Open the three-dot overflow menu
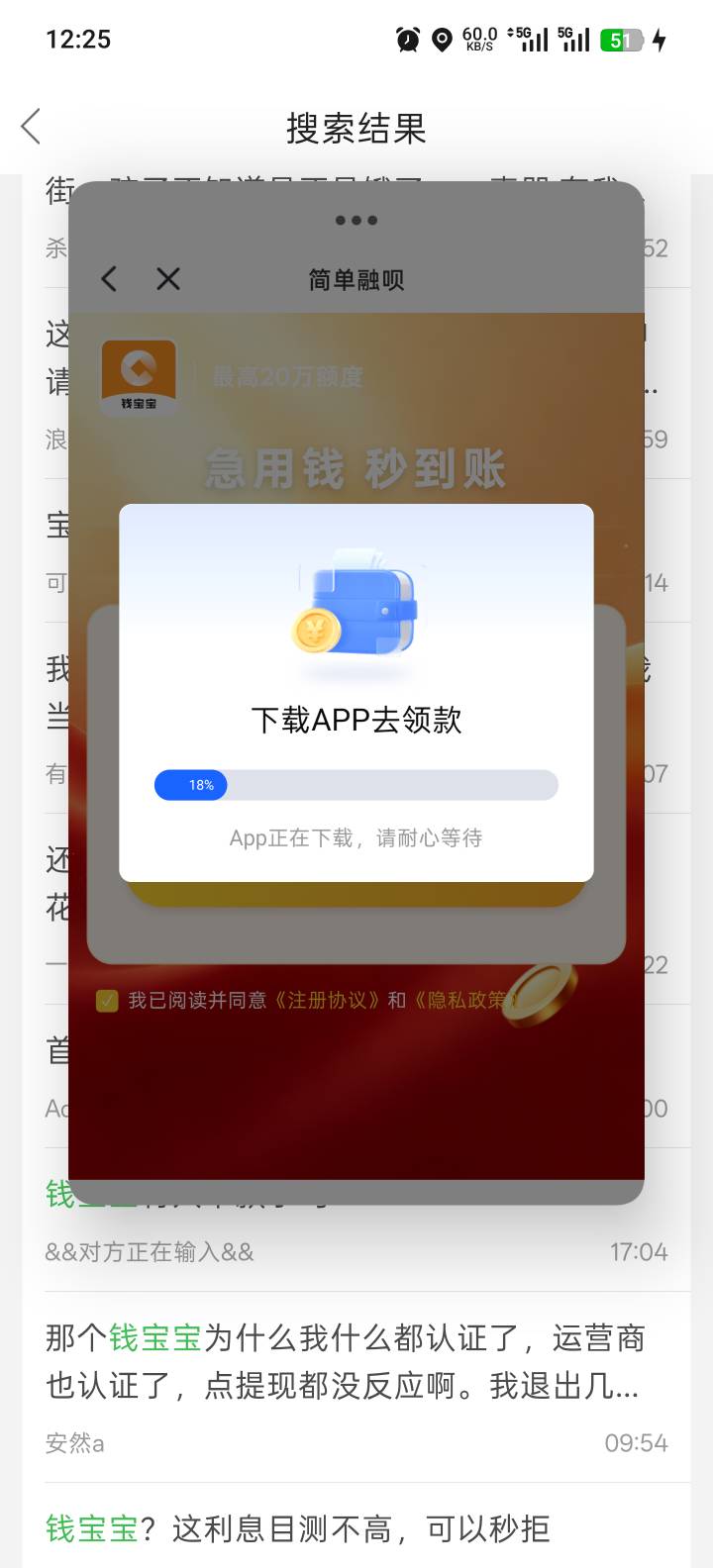The height and width of the screenshot is (1568, 713). (356, 220)
